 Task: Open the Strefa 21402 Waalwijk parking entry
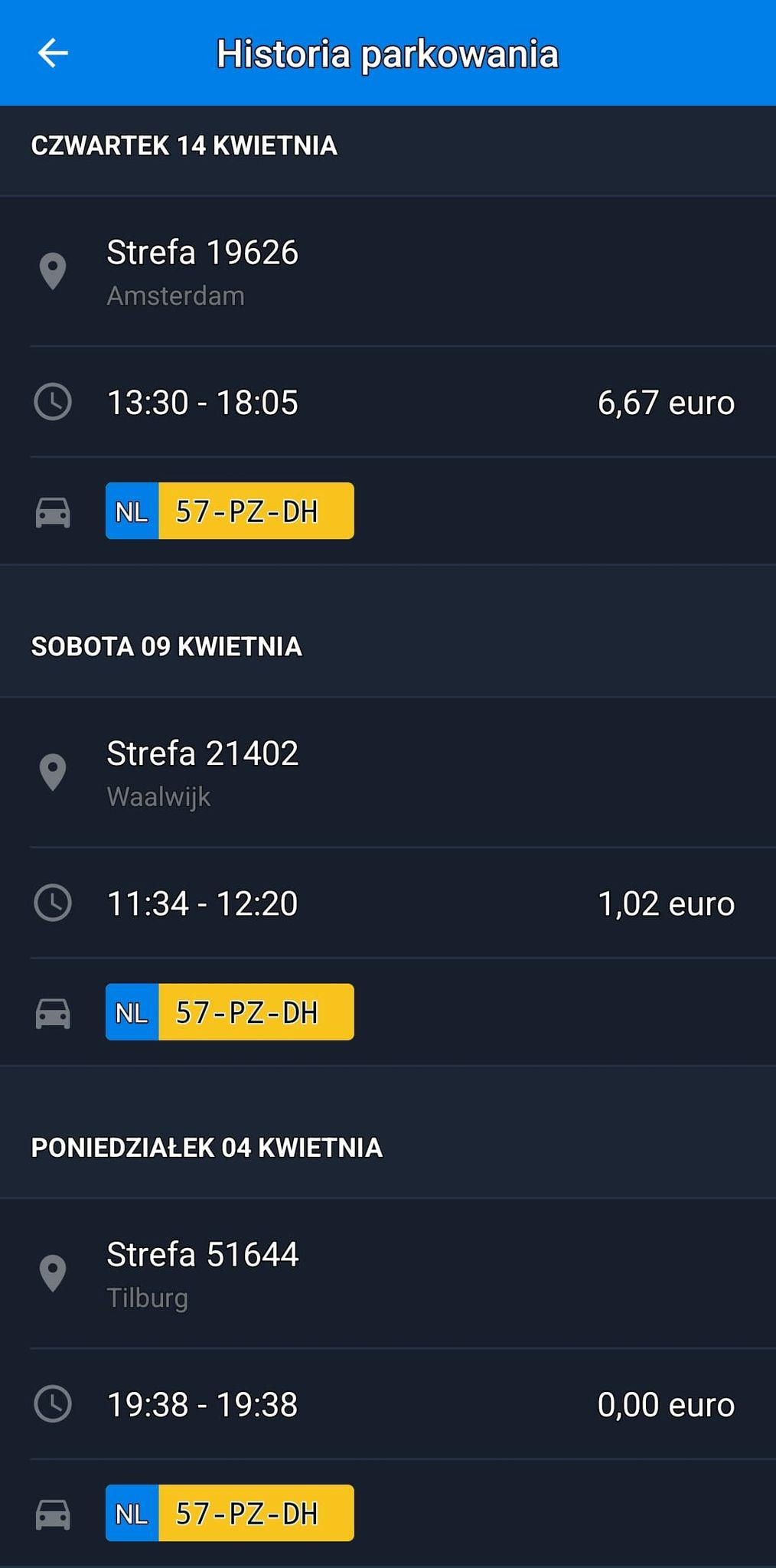click(x=388, y=773)
